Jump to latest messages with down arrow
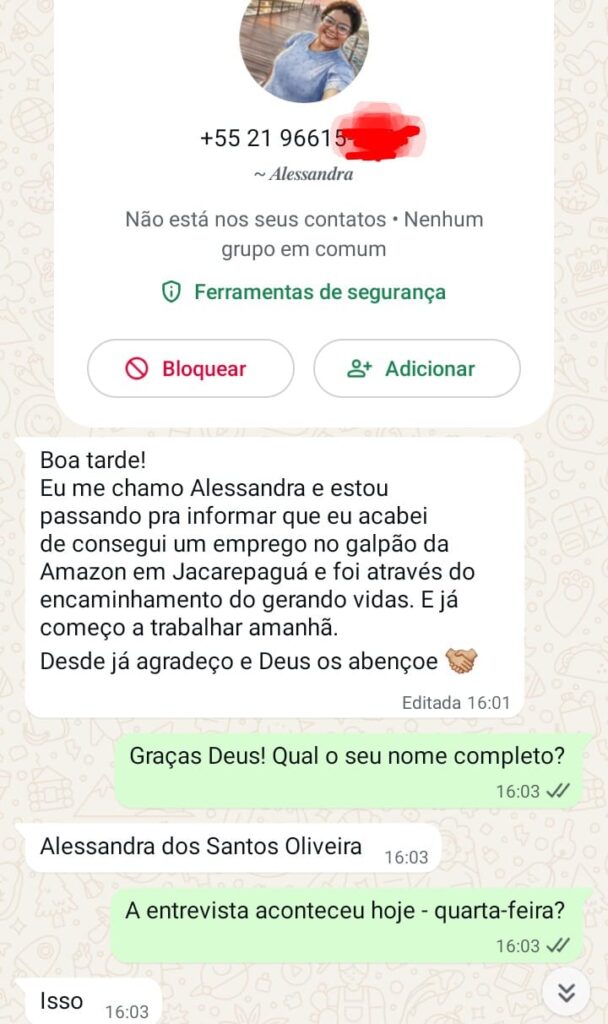 pyautogui.click(x=566, y=992)
